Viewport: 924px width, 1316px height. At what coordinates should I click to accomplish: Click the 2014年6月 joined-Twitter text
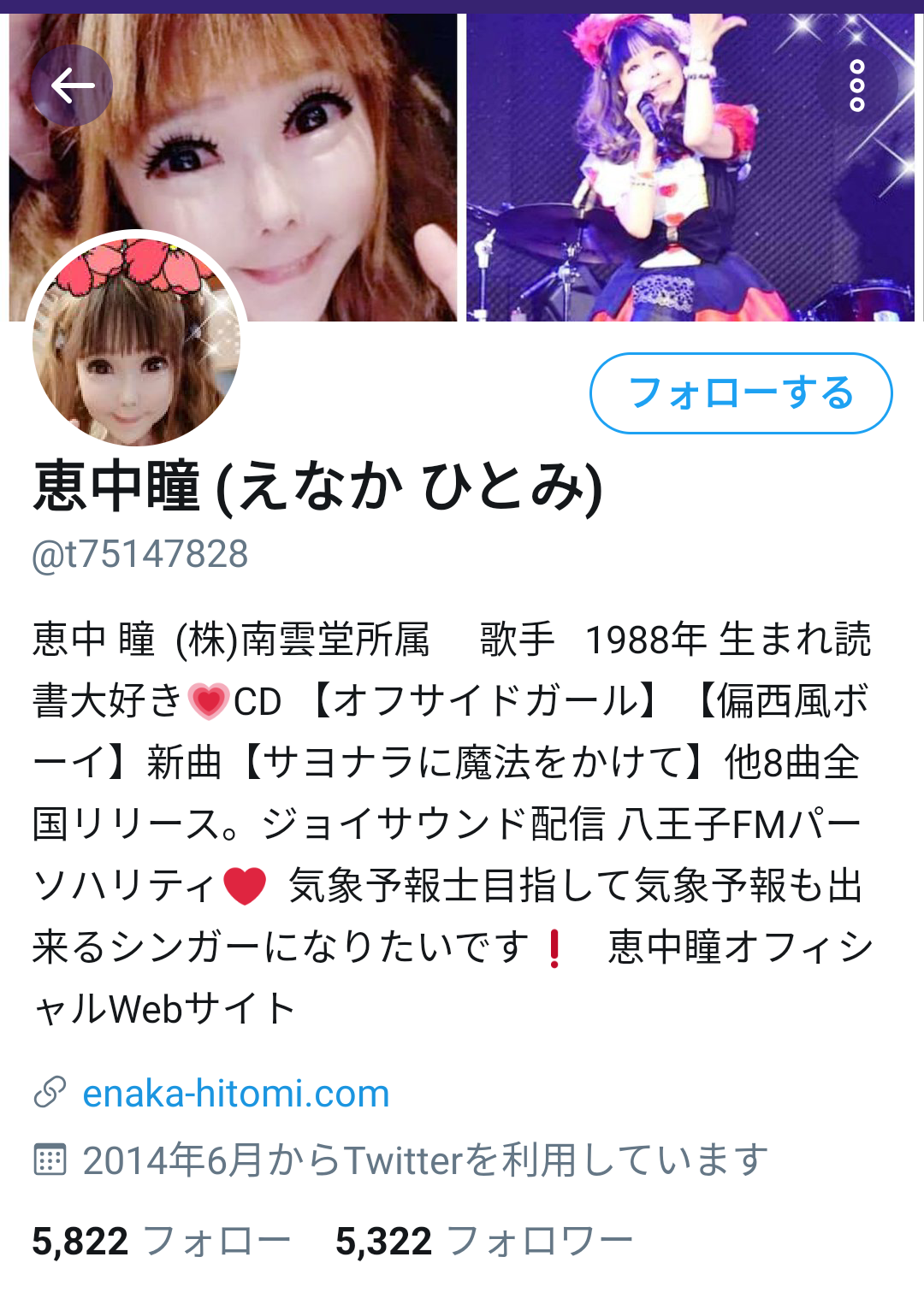[419, 1160]
